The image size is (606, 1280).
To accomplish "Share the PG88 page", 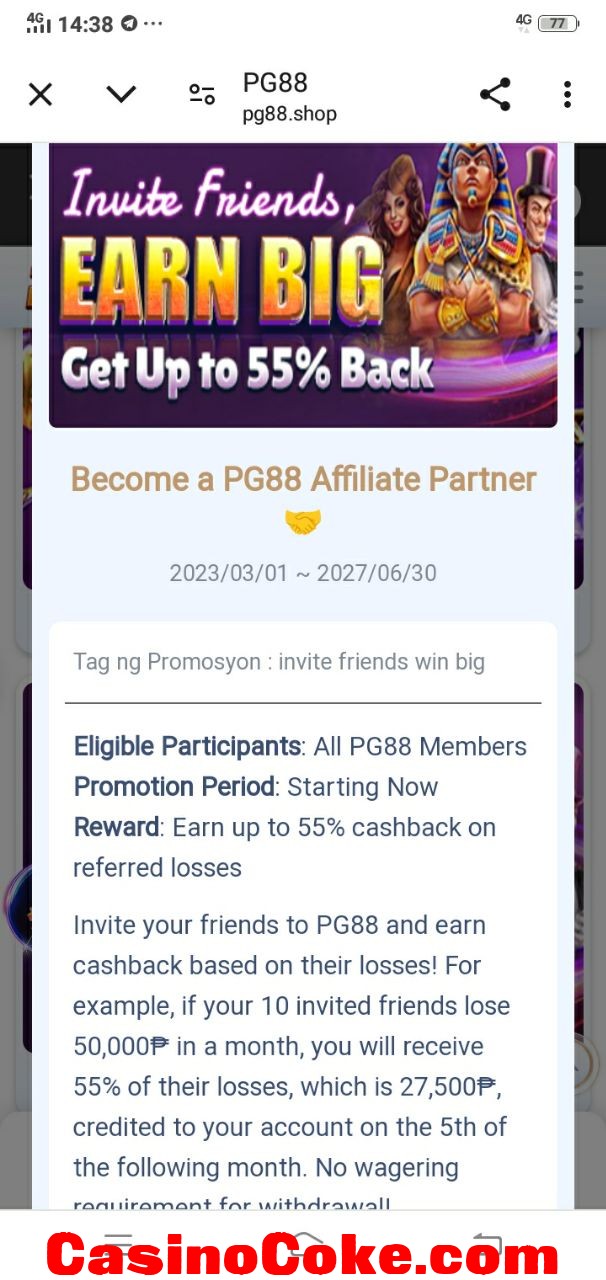I will [495, 95].
